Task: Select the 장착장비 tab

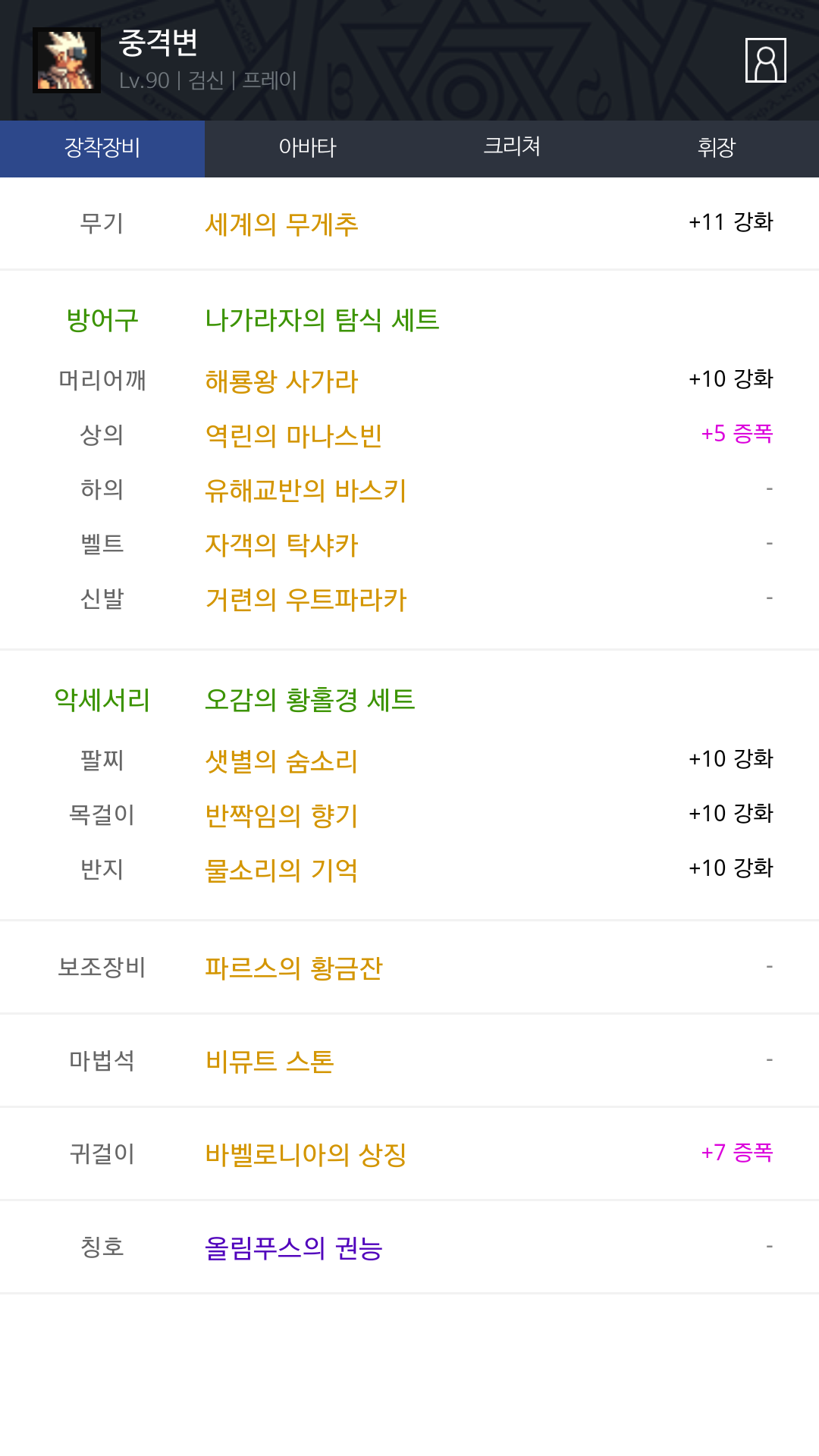Action: click(102, 148)
